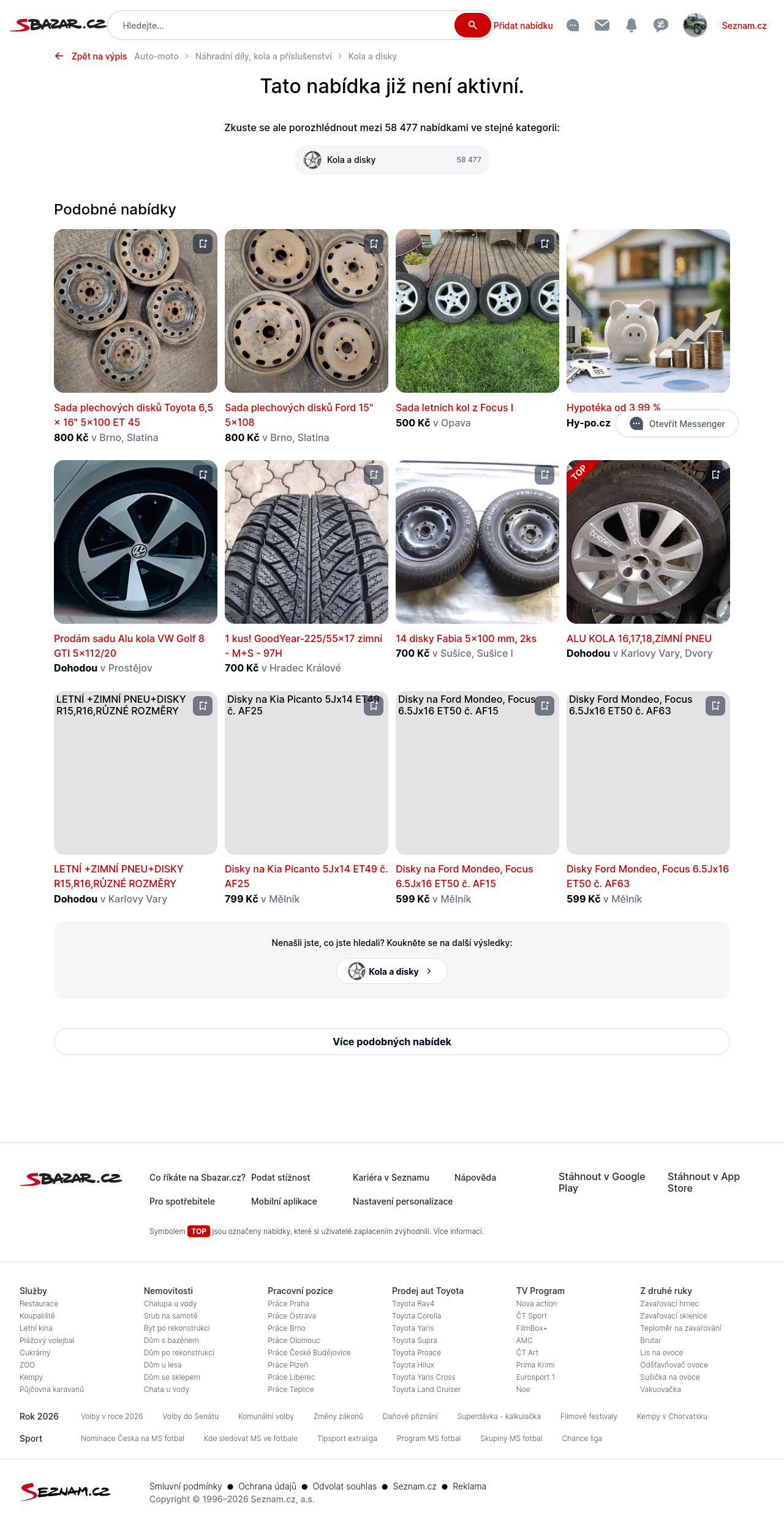
Task: Open Stáhnout v Google Play link
Action: [601, 1182]
